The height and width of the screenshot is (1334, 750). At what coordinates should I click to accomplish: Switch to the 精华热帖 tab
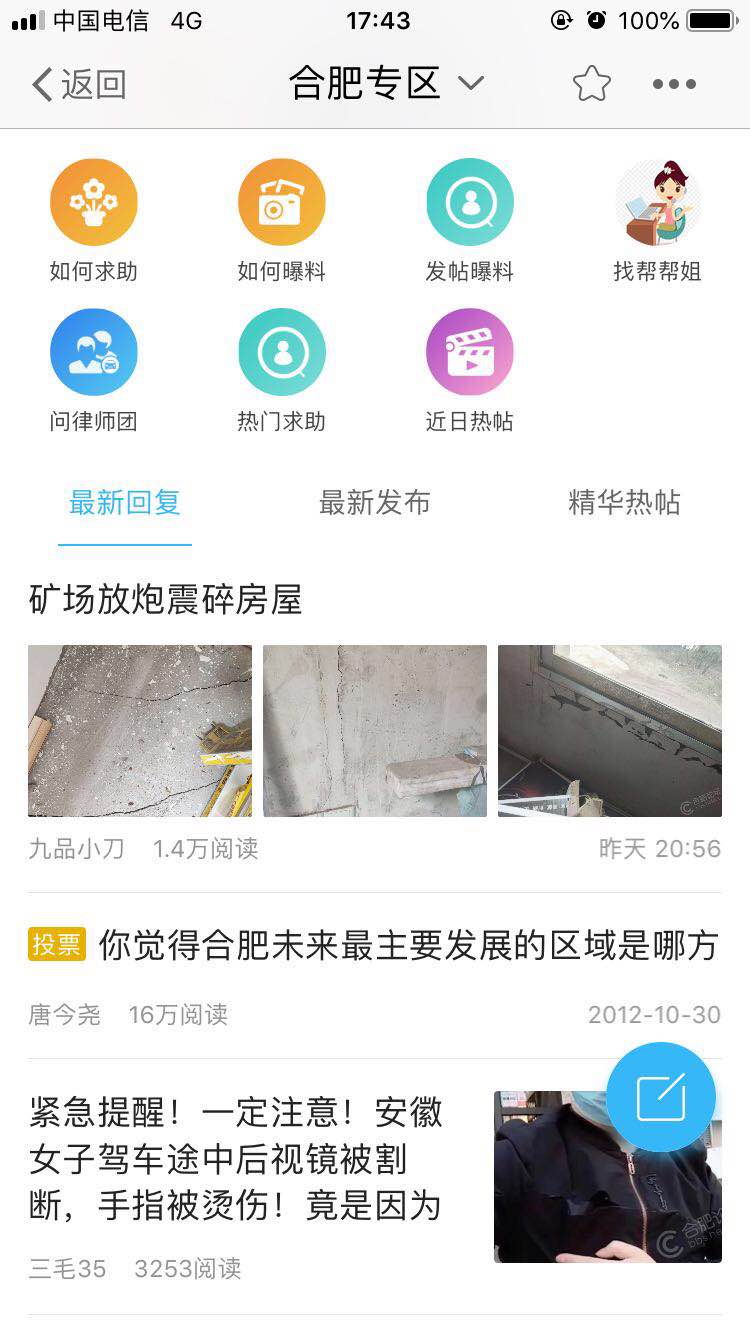click(623, 504)
